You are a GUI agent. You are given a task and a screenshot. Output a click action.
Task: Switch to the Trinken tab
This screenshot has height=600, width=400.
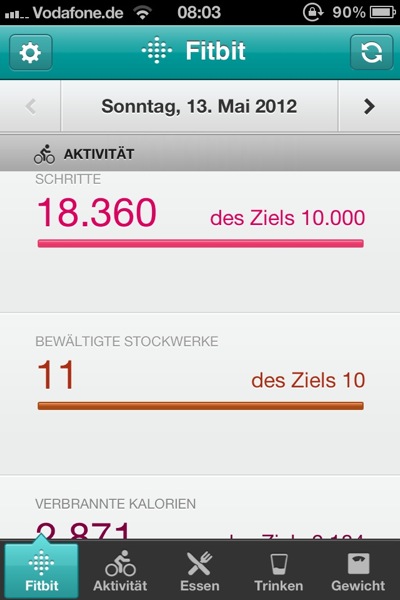pyautogui.click(x=279, y=571)
